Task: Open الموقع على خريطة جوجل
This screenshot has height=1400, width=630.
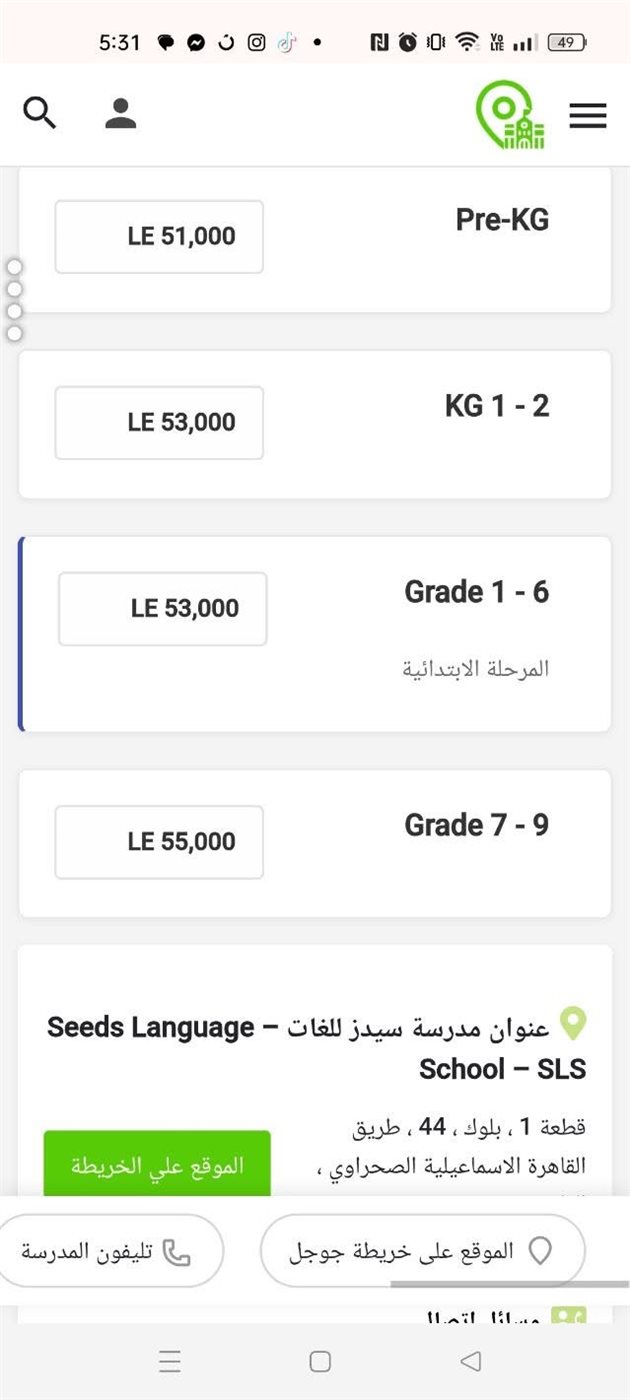Action: (x=422, y=1250)
